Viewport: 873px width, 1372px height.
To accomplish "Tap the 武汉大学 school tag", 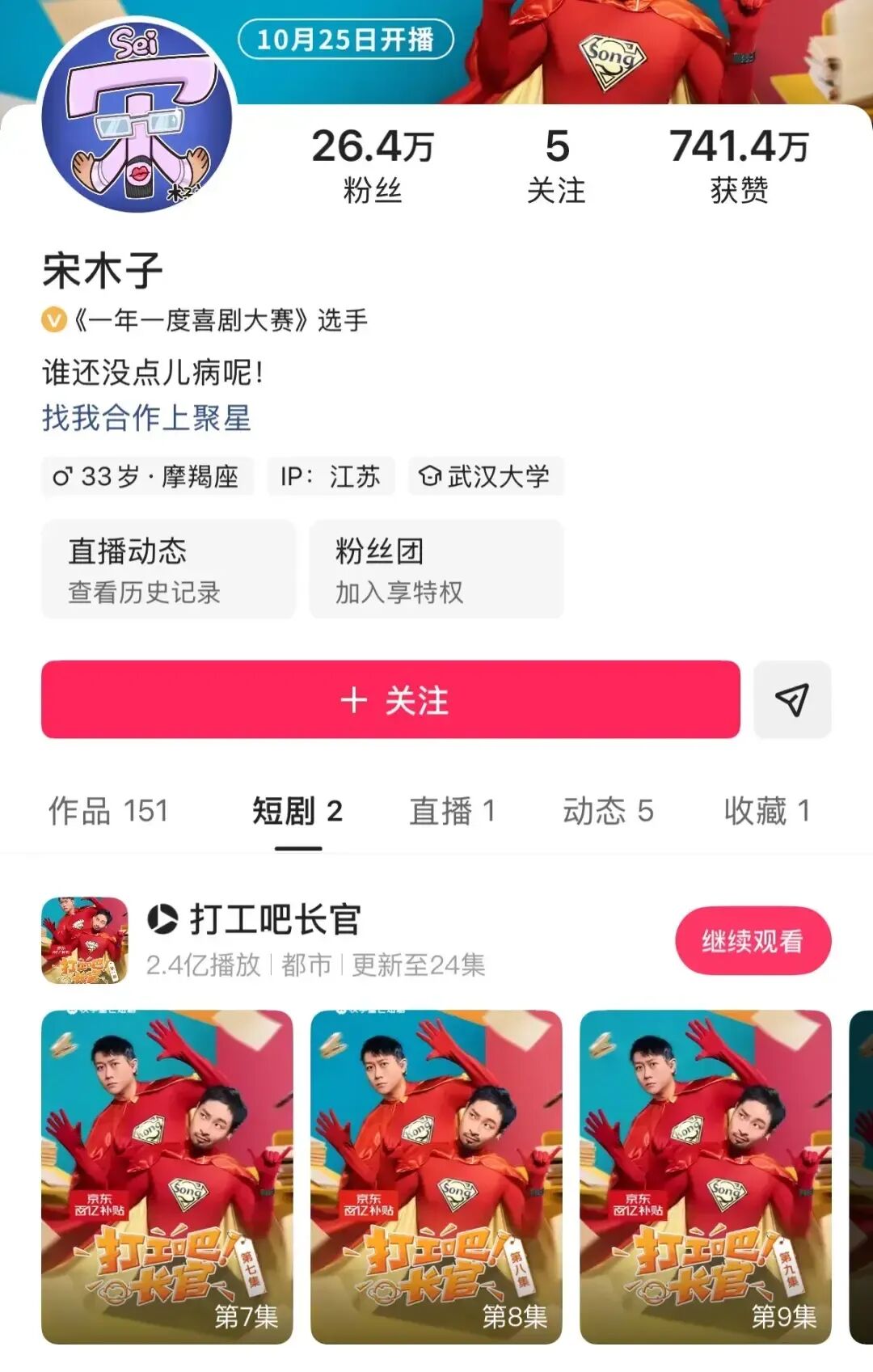I will [x=485, y=476].
